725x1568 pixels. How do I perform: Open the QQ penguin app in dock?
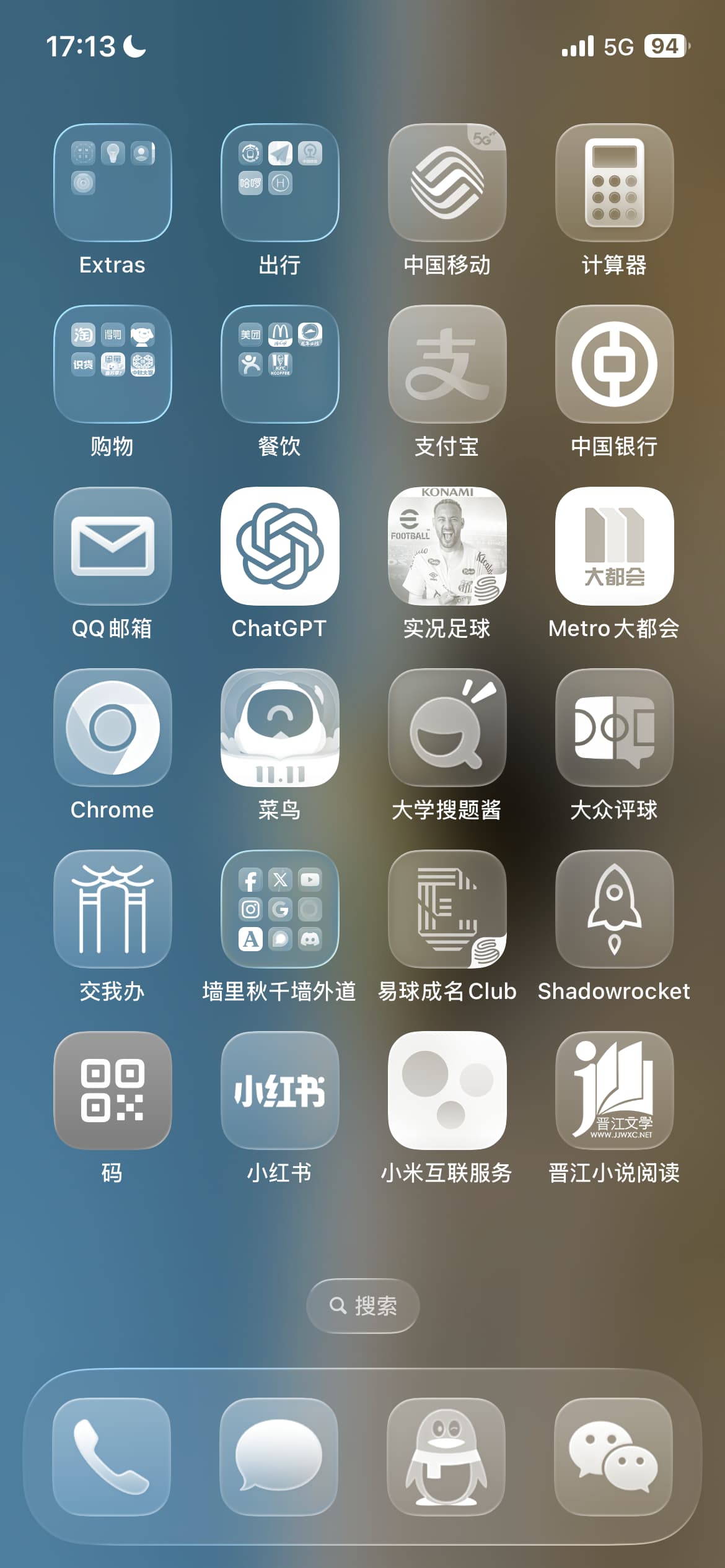click(446, 1457)
